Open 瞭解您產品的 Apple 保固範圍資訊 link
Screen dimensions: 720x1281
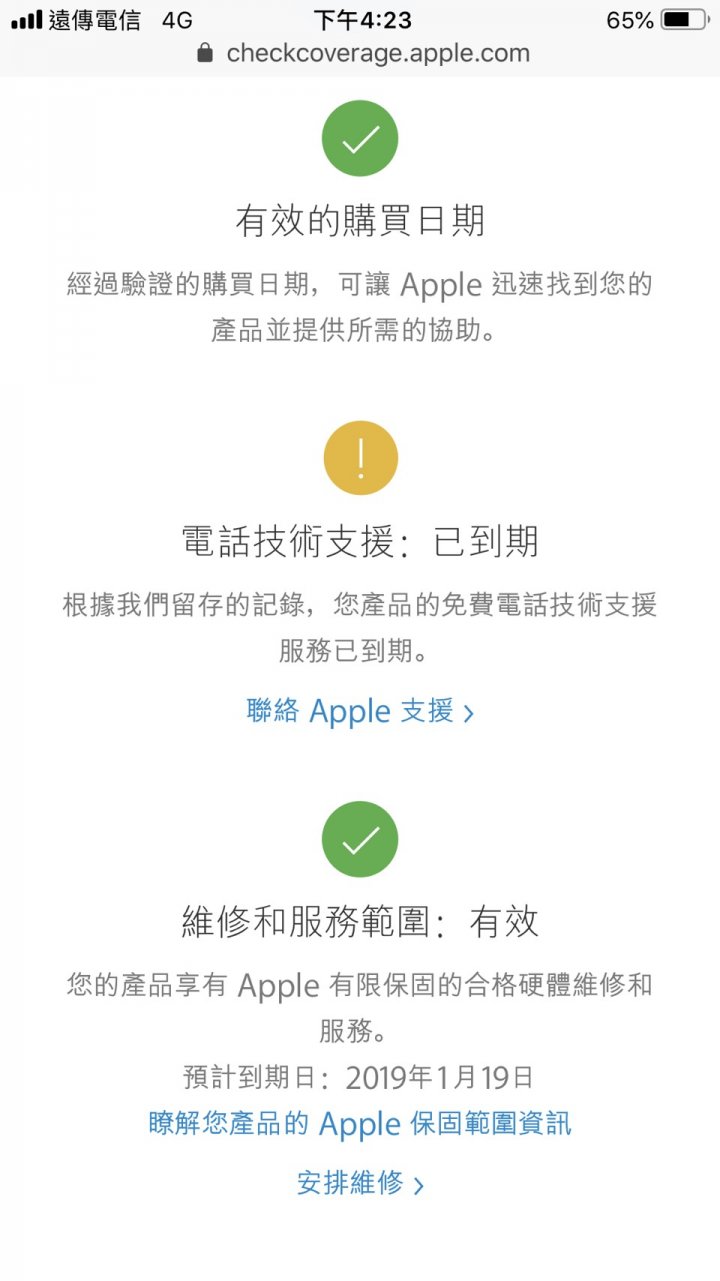(360, 1123)
